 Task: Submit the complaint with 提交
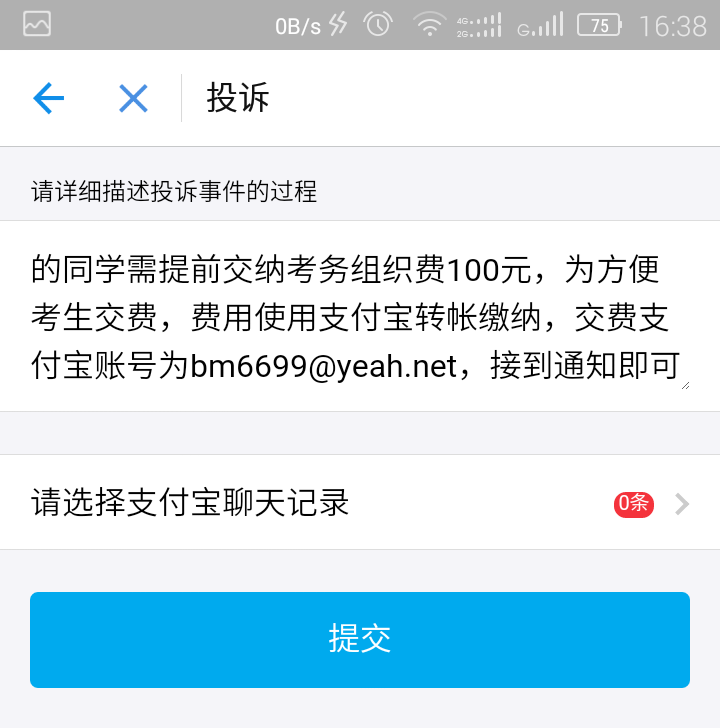coord(360,639)
